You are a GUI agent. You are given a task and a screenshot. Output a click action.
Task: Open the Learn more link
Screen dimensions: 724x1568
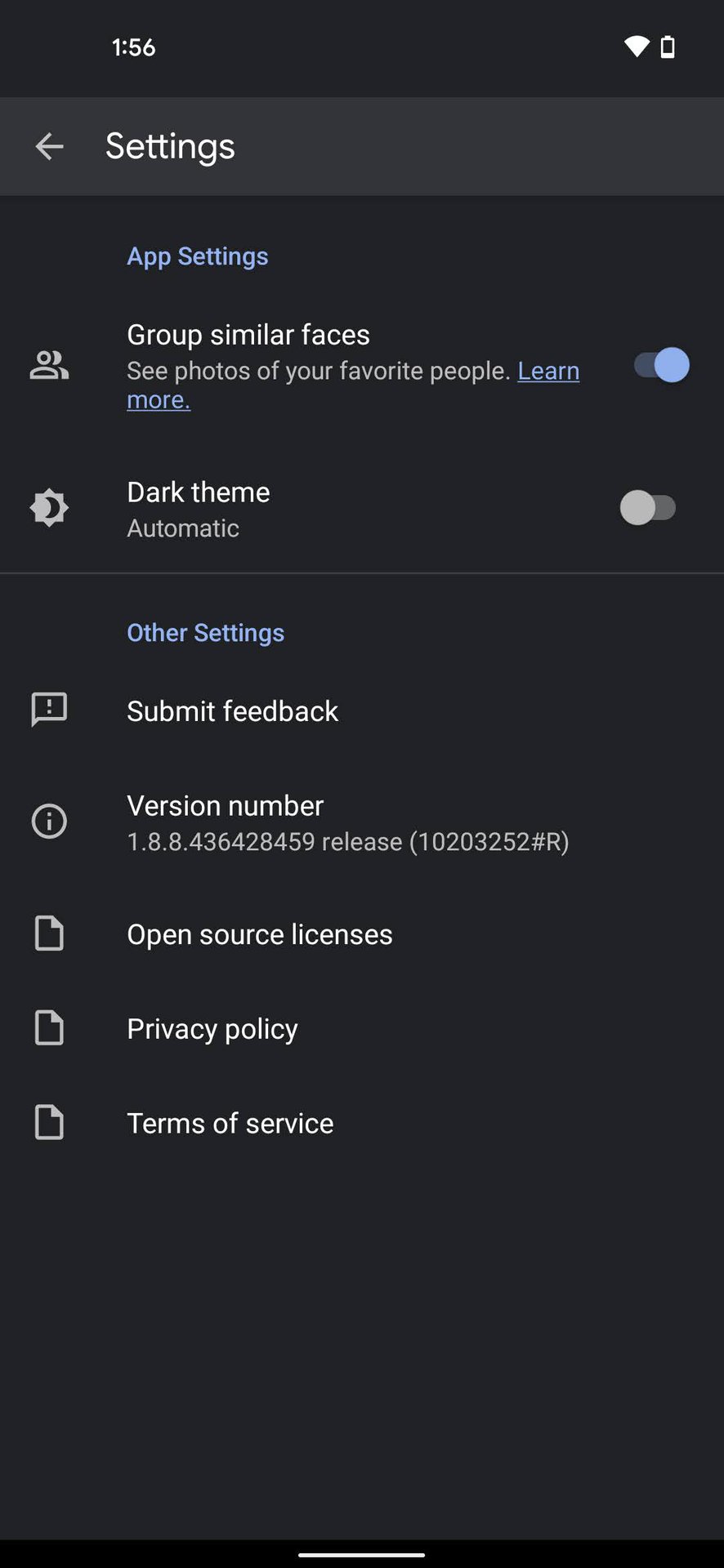click(x=548, y=372)
